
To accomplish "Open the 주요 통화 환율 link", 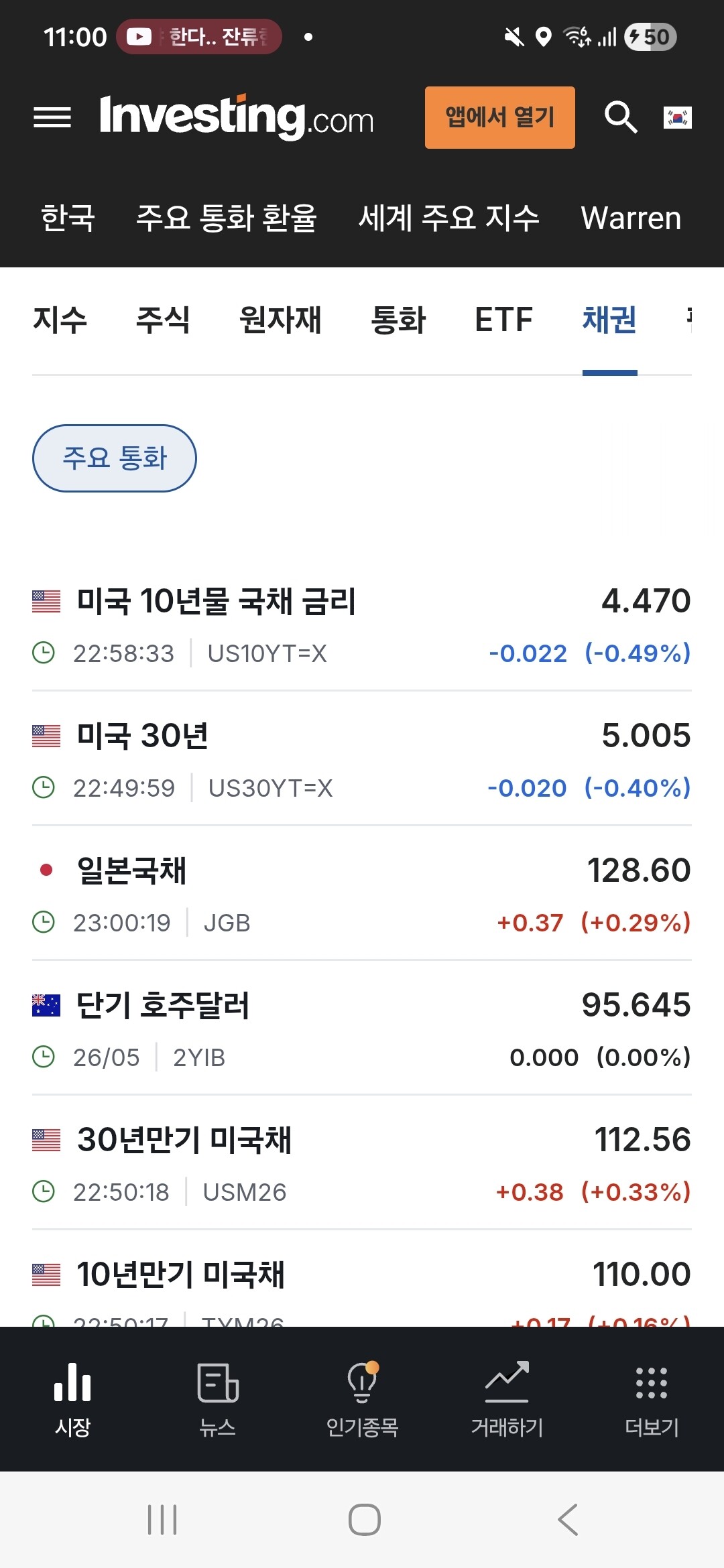I will [x=227, y=218].
